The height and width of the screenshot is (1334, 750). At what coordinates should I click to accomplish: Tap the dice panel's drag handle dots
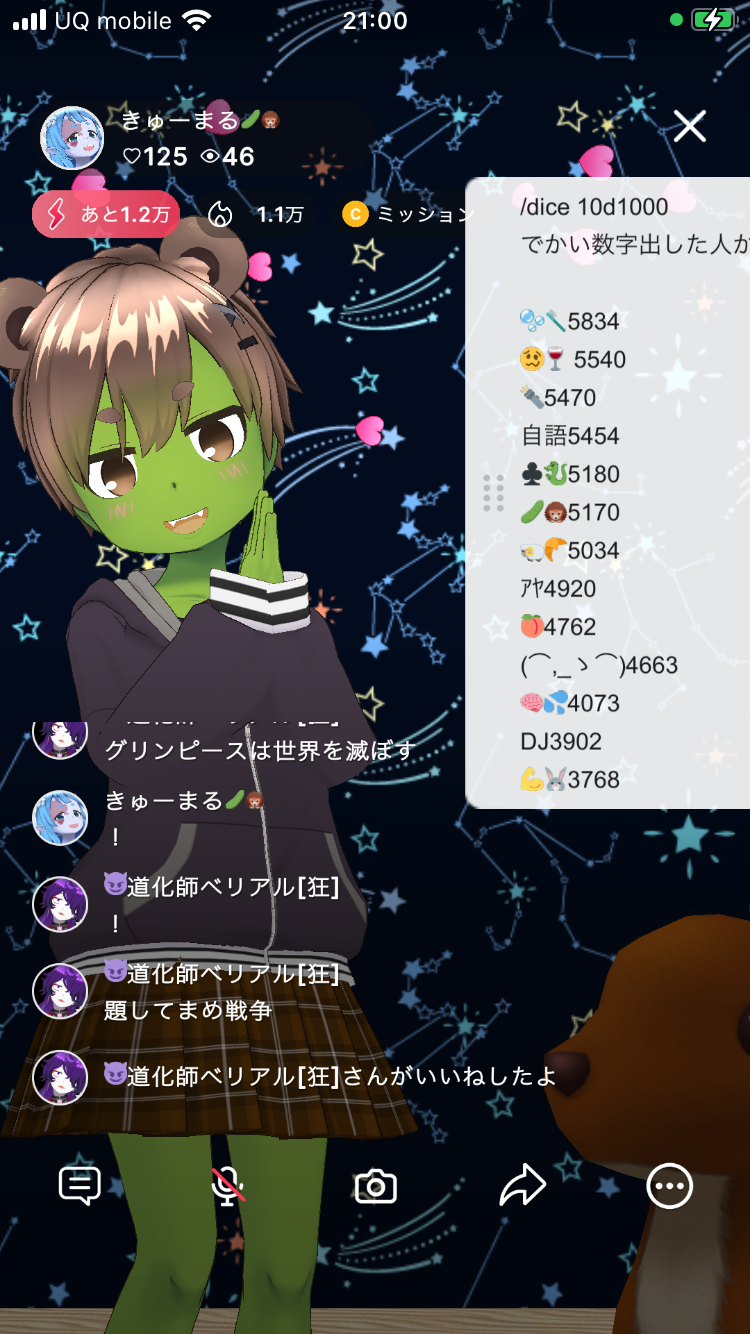click(493, 493)
